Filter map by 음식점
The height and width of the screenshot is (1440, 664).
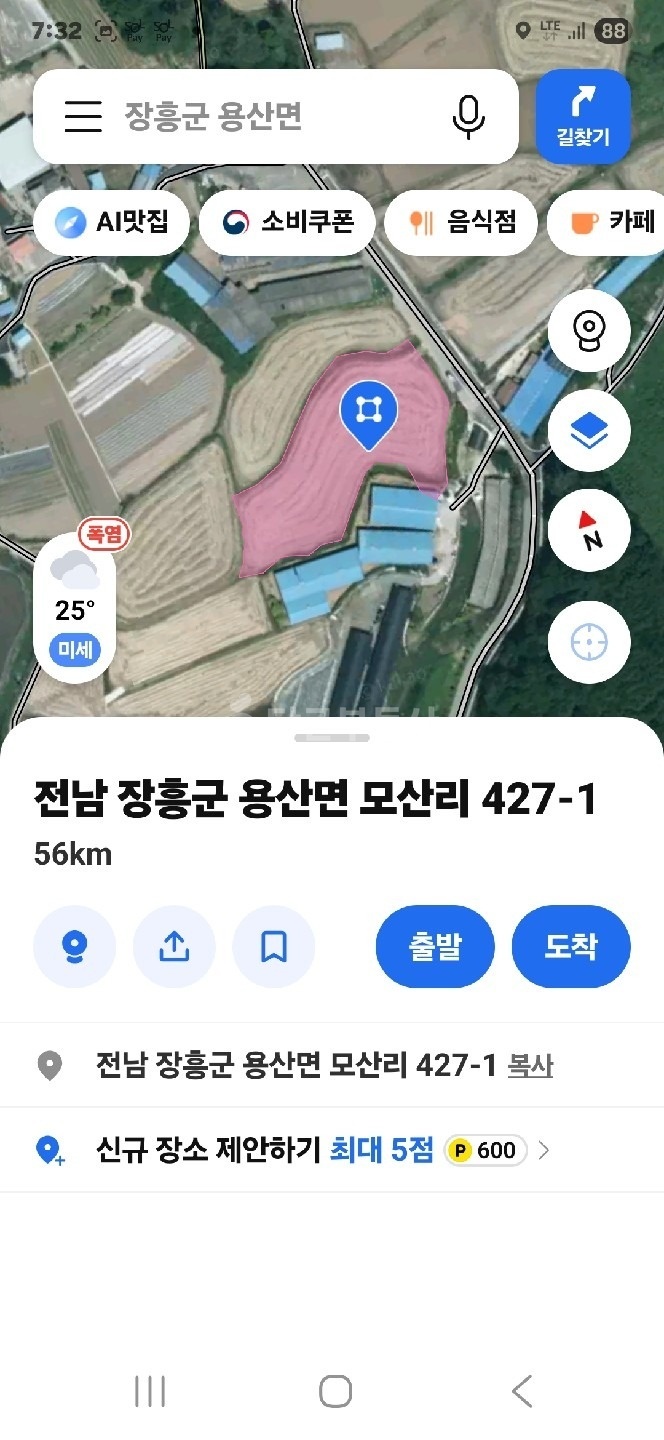coord(462,222)
